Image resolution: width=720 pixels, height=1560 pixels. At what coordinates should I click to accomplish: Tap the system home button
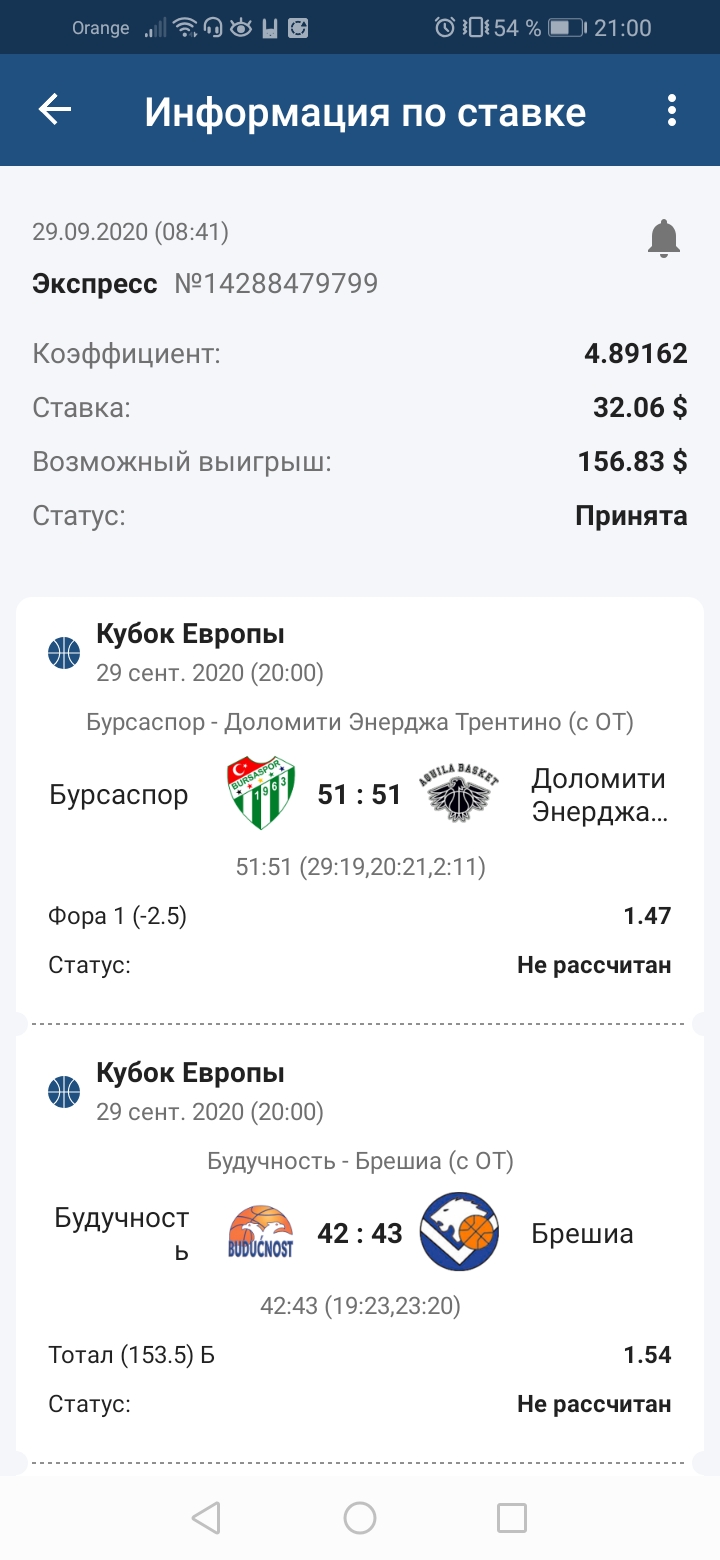pos(360,1518)
